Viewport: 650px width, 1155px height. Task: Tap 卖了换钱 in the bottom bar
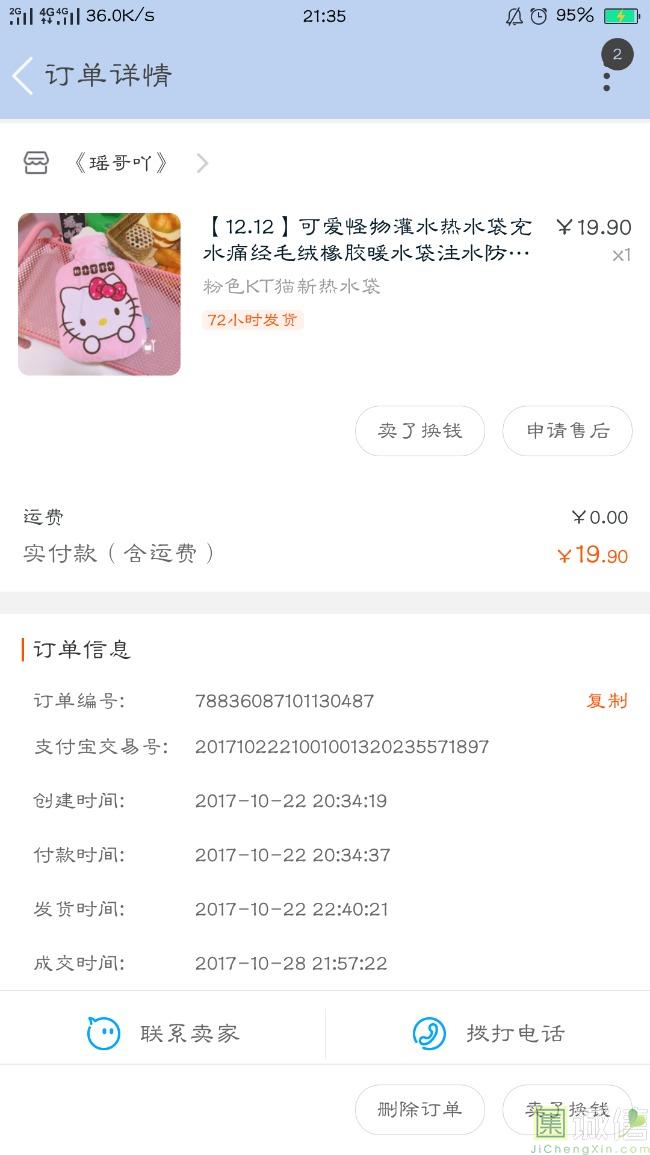567,1109
